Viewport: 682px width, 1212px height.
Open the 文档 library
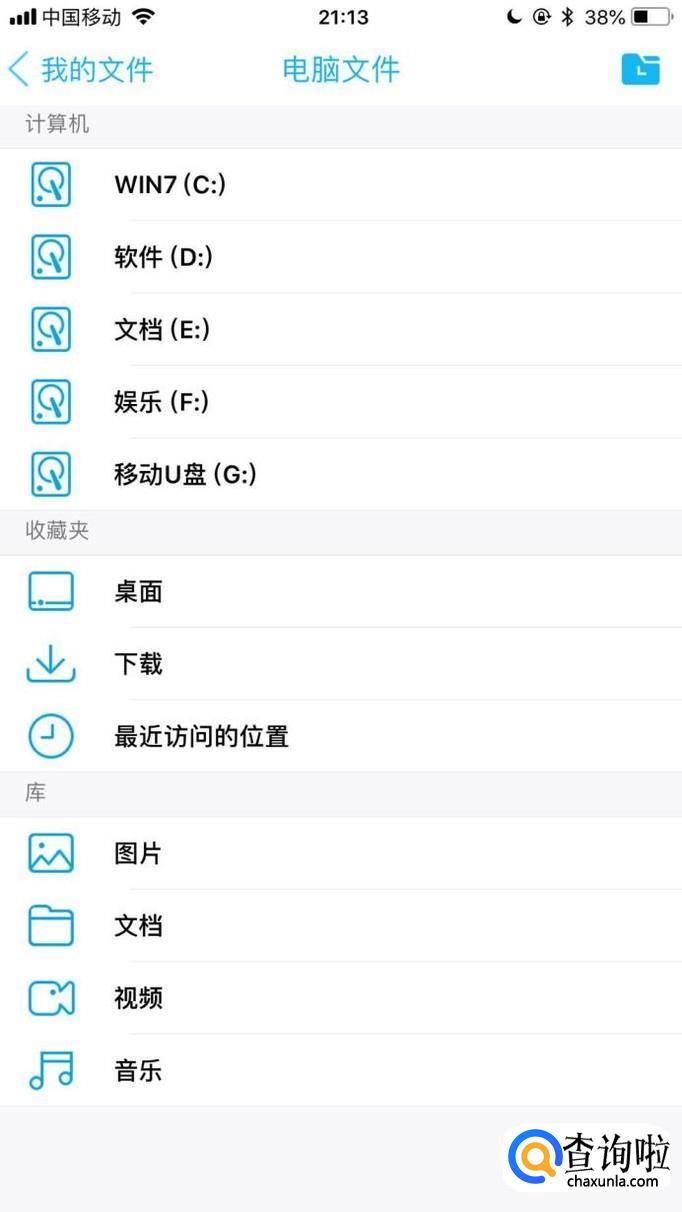[x=138, y=926]
